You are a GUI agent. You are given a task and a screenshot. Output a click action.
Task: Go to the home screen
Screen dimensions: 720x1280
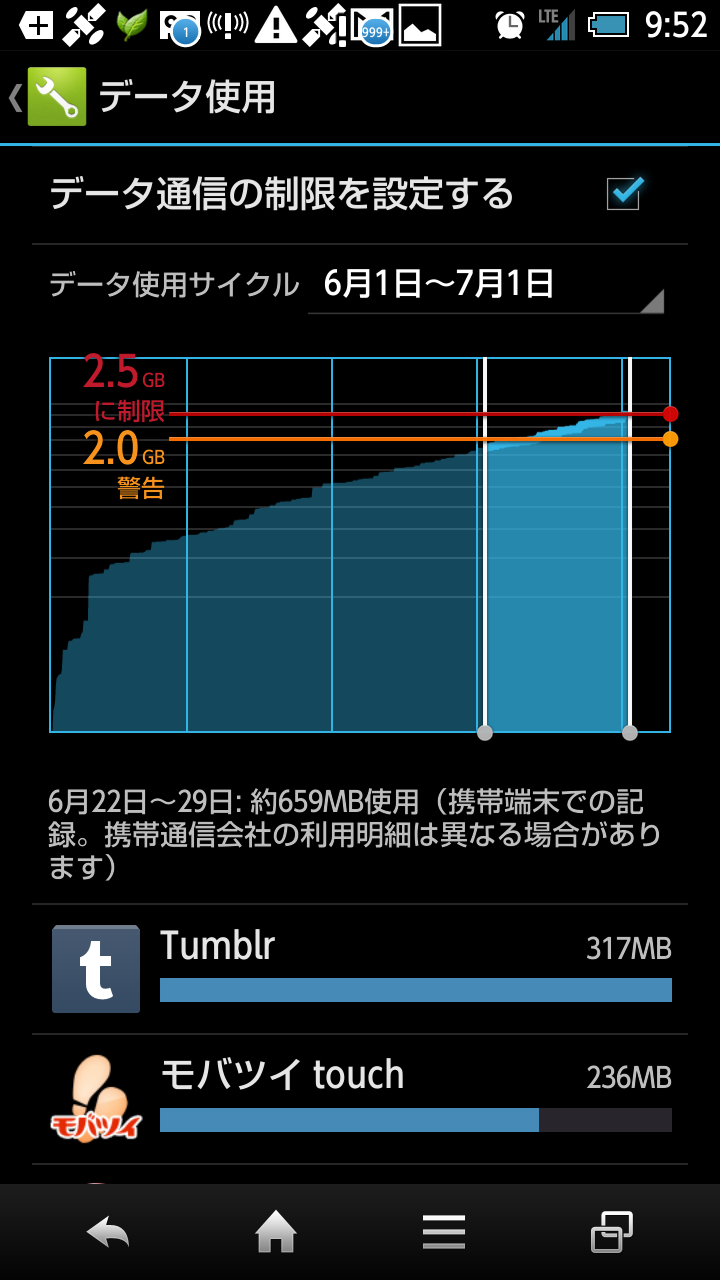[276, 1232]
